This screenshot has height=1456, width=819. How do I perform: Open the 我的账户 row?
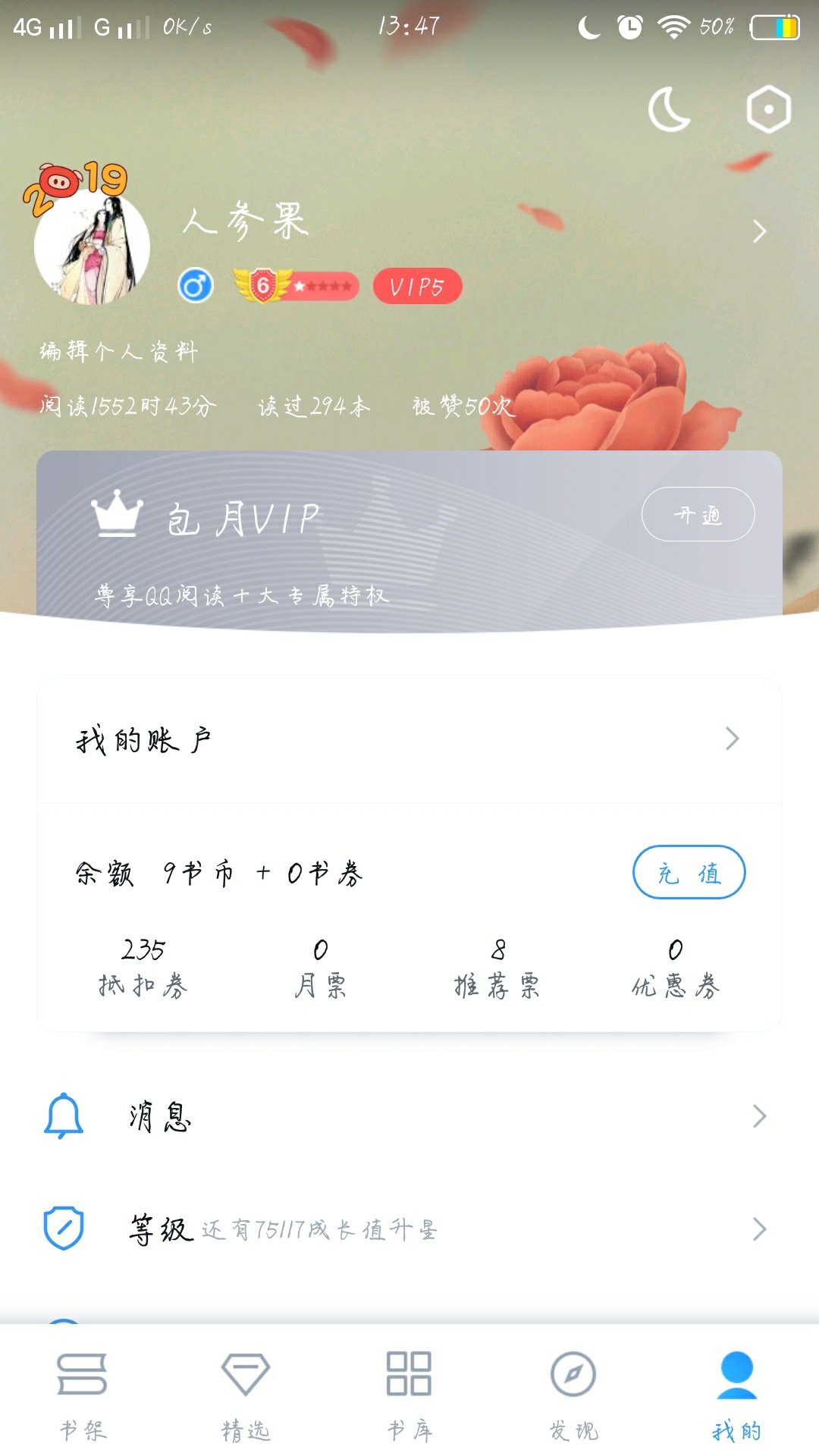point(409,739)
